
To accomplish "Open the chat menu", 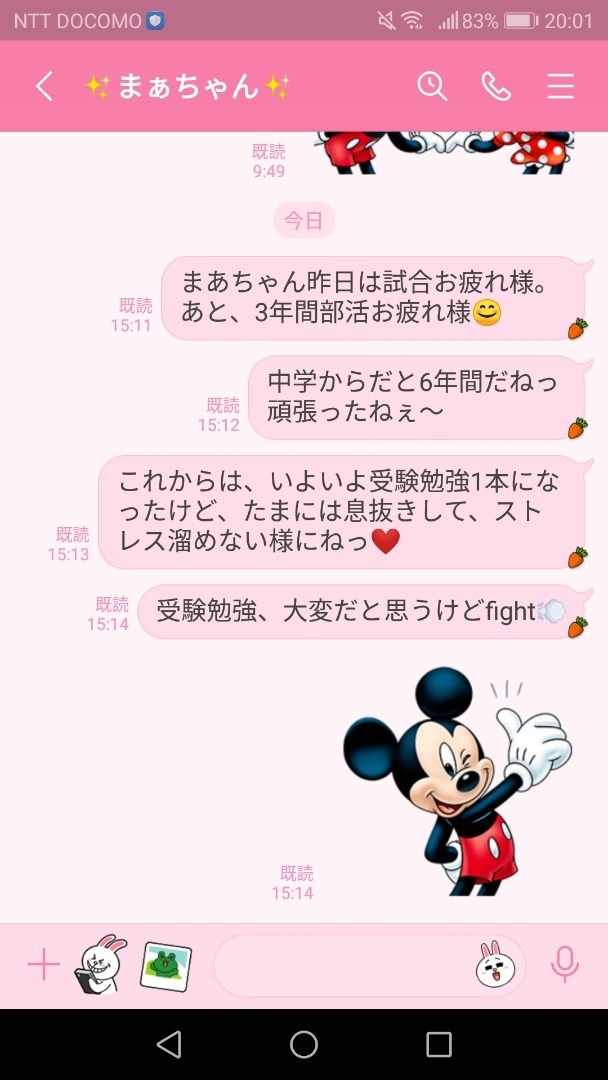I will (560, 87).
